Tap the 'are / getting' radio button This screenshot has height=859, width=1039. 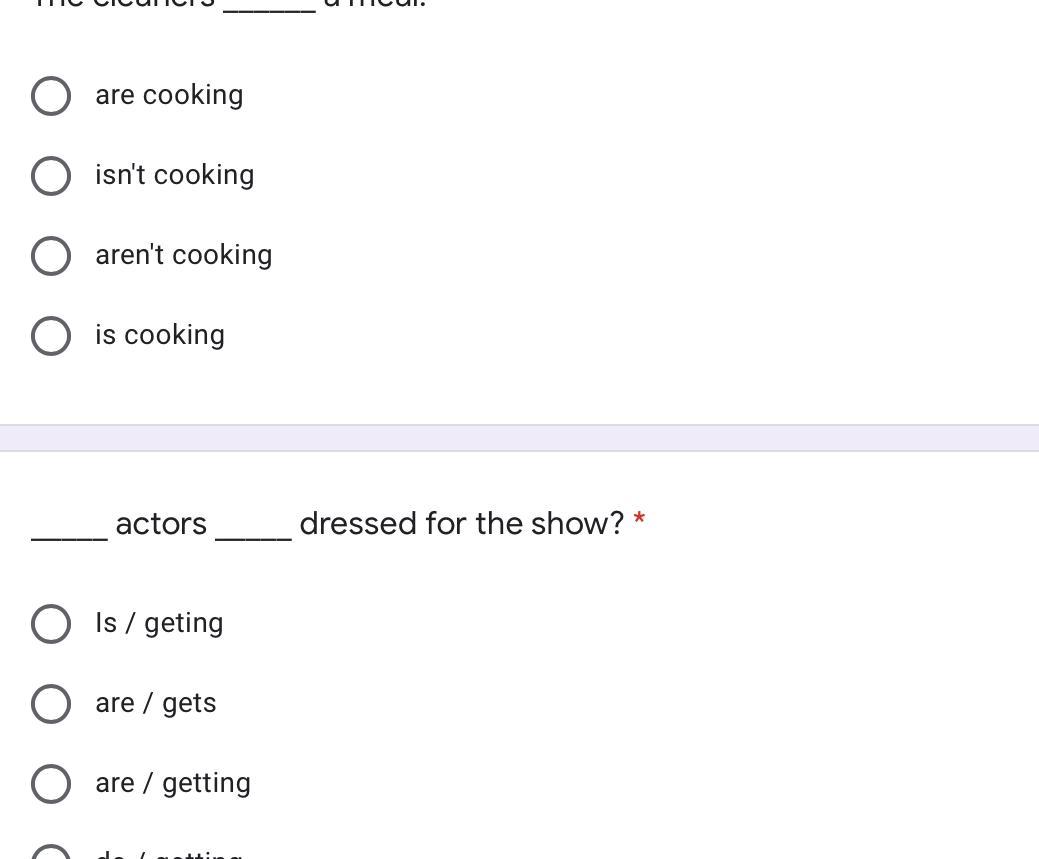(51, 784)
